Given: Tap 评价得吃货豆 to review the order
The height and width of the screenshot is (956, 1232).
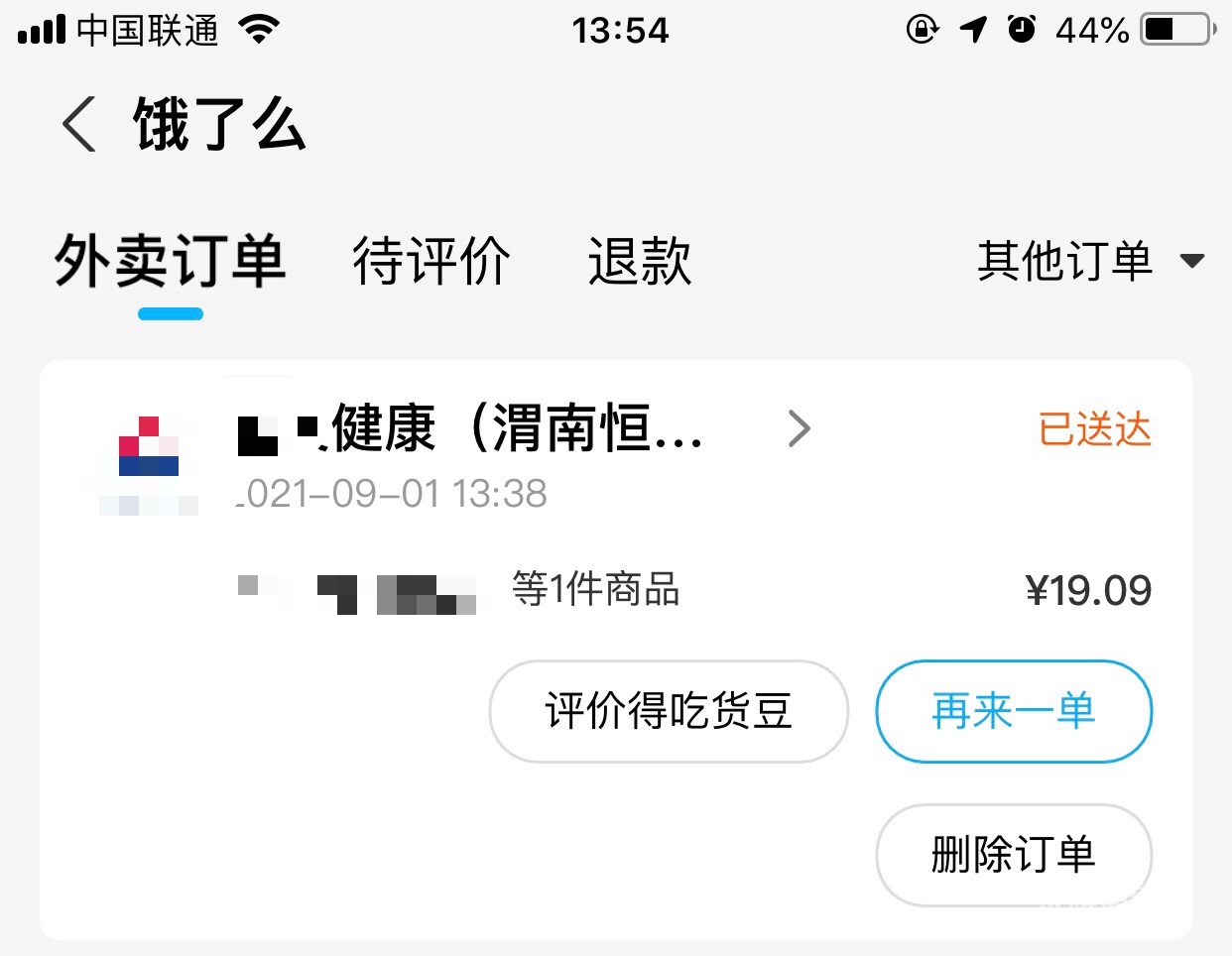Looking at the screenshot, I should [x=669, y=712].
